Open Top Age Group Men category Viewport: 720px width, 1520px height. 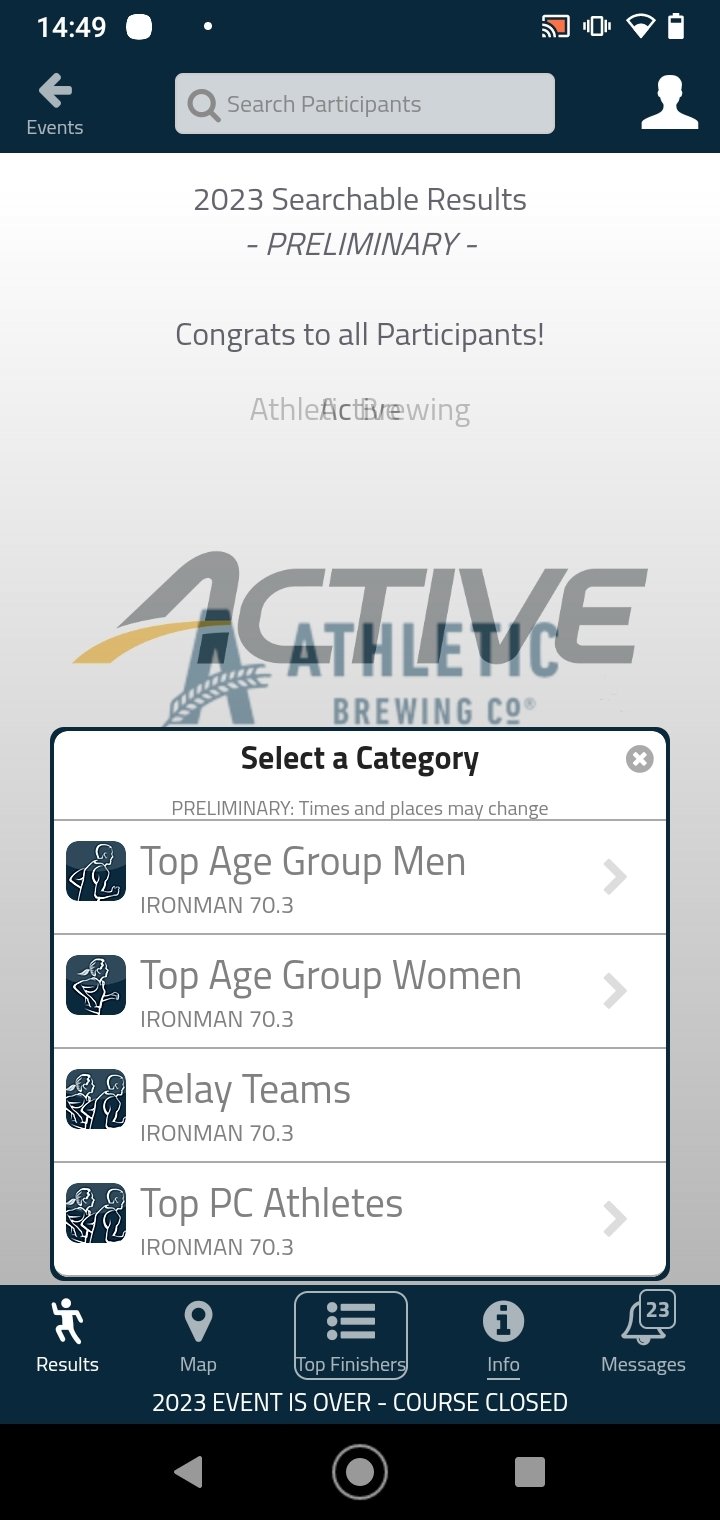pos(360,878)
